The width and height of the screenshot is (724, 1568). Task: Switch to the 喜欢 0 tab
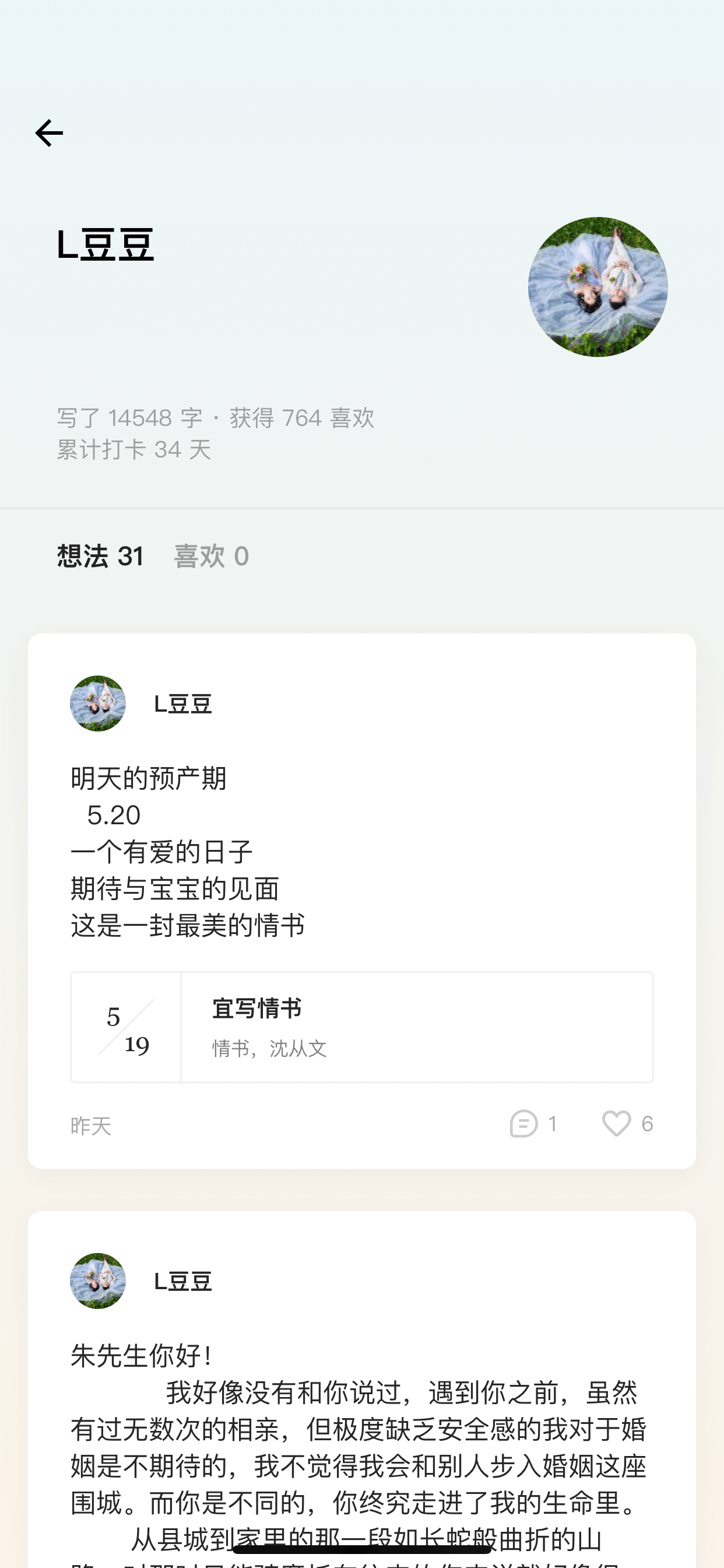coord(211,556)
